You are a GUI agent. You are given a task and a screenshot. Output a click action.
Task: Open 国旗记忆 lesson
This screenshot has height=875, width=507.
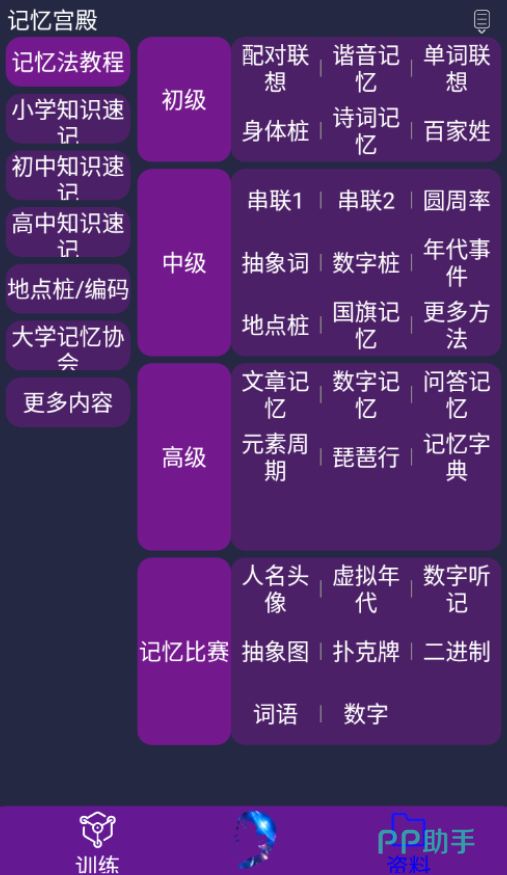pos(366,325)
